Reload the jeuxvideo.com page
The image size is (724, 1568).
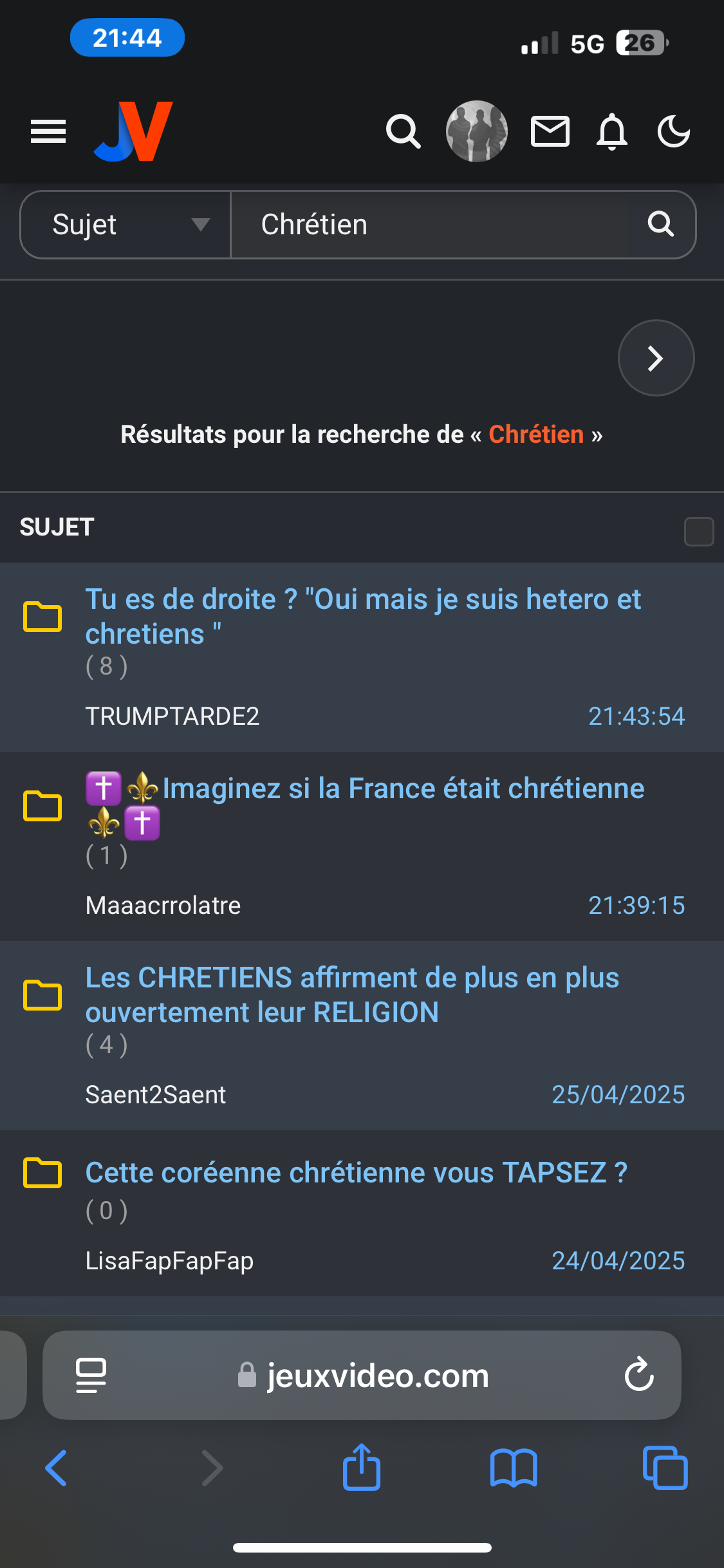(639, 1375)
